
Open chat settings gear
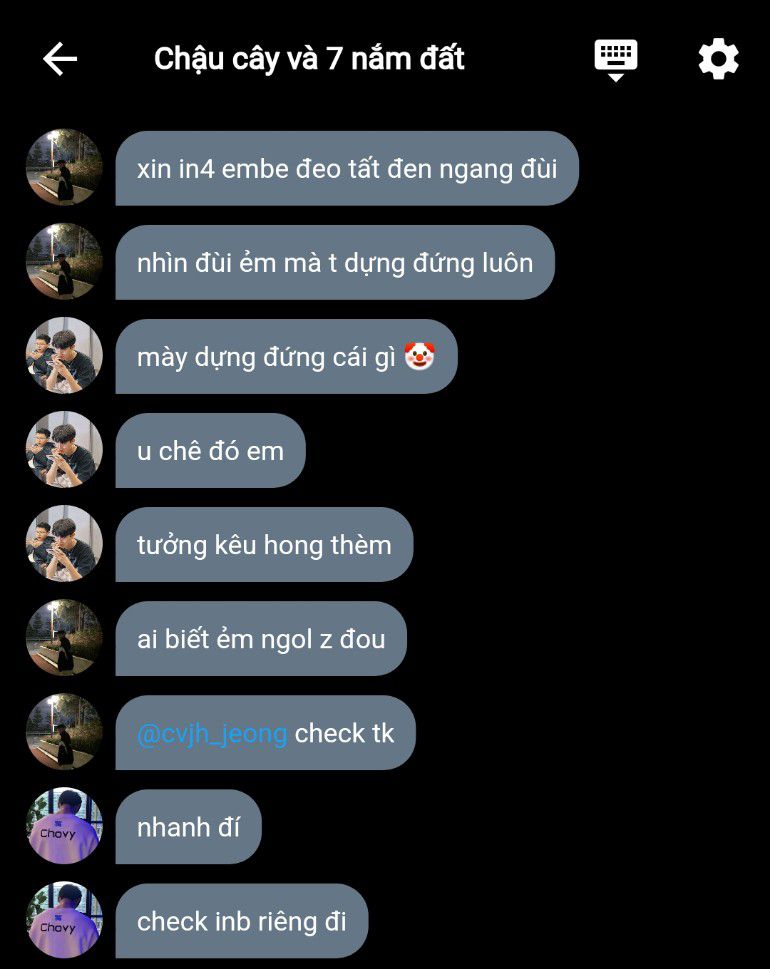[x=718, y=59]
